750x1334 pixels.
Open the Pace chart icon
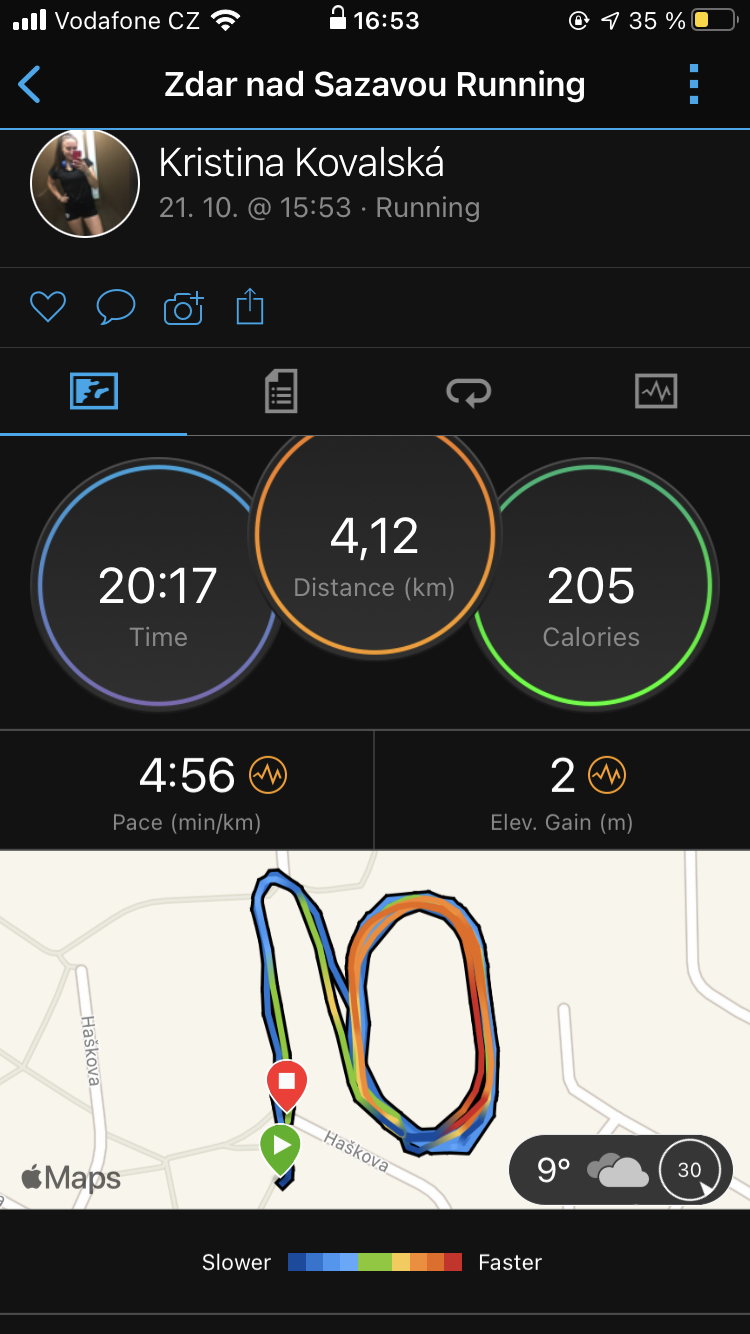268,775
